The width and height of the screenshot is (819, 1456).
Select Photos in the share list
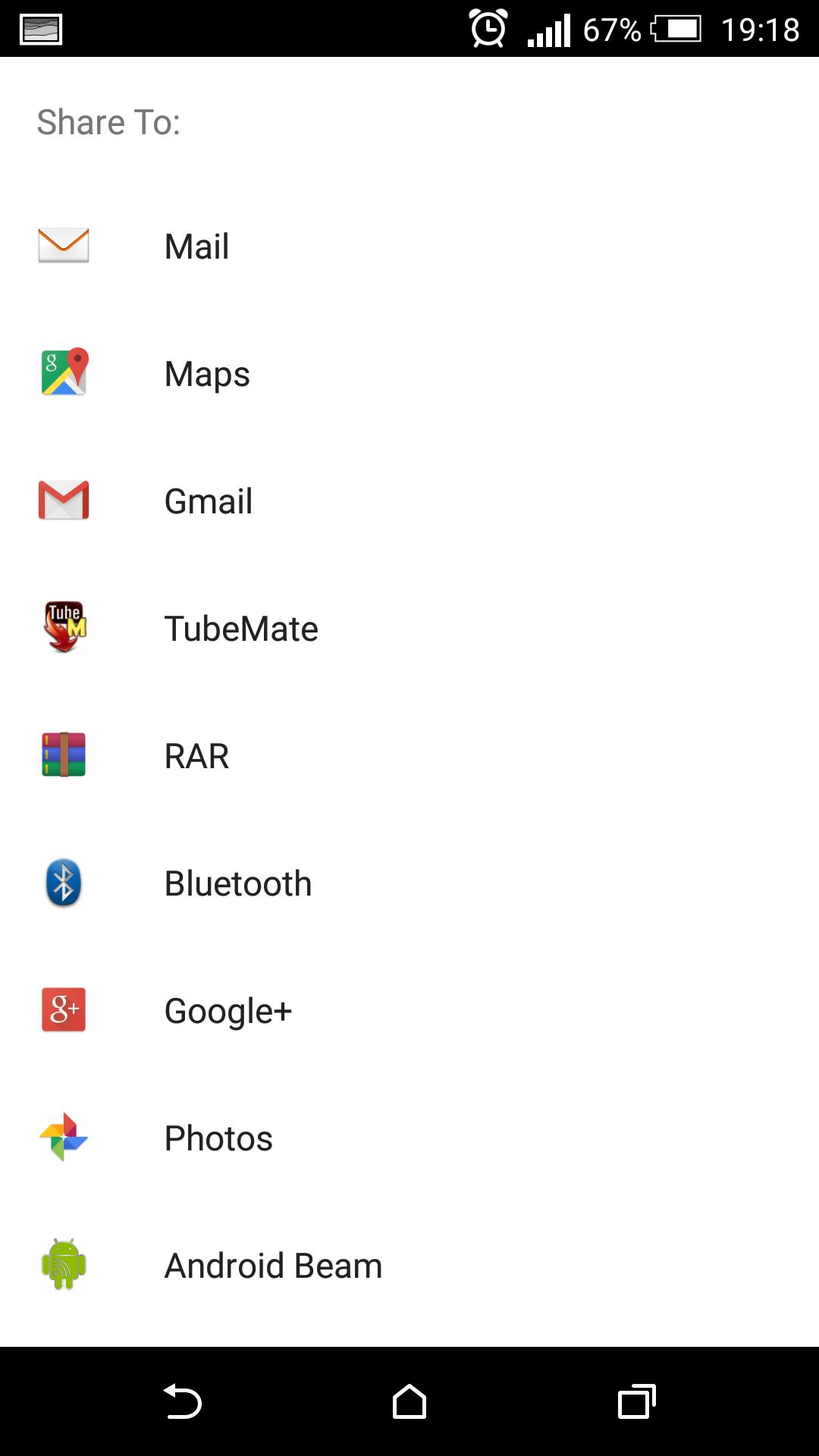click(x=218, y=1138)
